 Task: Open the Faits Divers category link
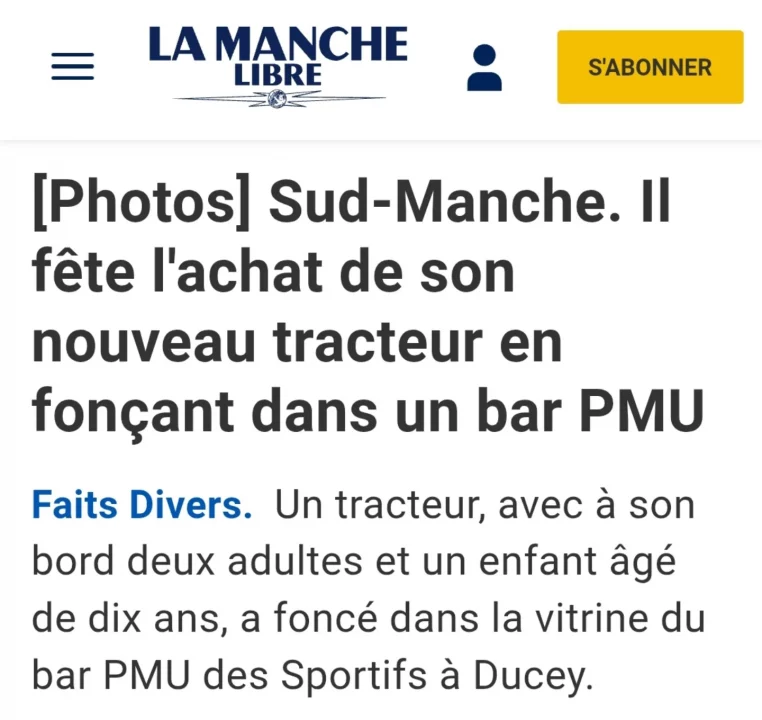click(x=141, y=505)
